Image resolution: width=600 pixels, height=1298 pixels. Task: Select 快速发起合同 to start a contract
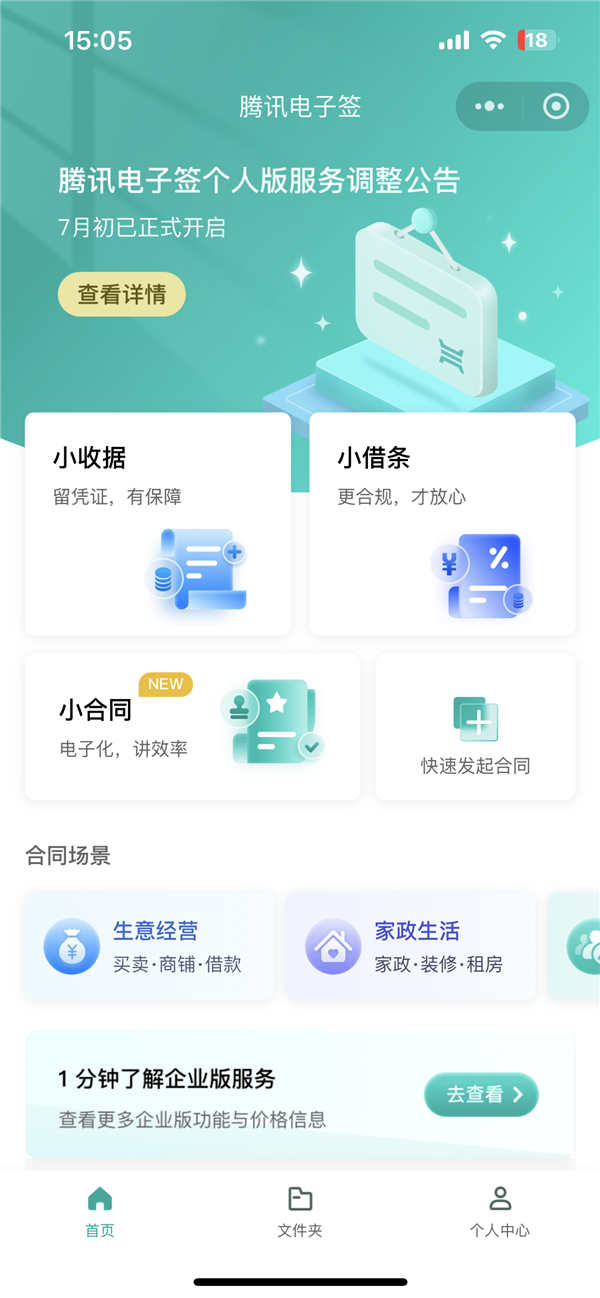[475, 727]
